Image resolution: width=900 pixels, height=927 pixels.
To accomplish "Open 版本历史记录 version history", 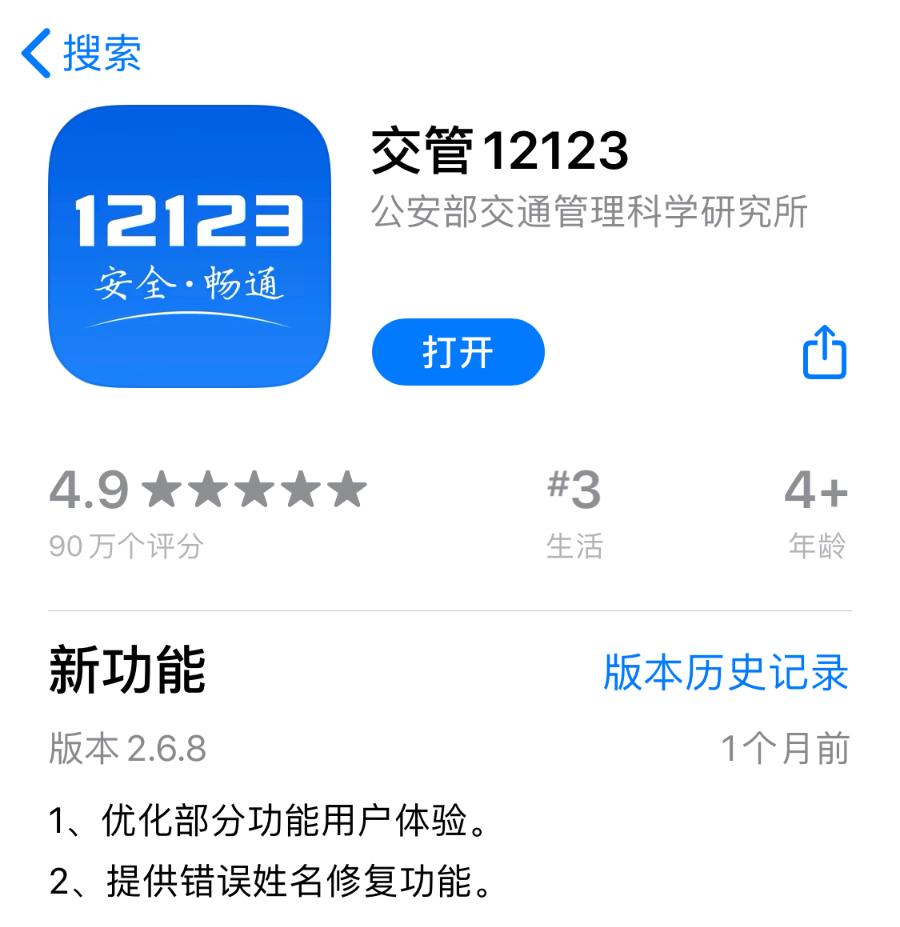I will coord(725,672).
